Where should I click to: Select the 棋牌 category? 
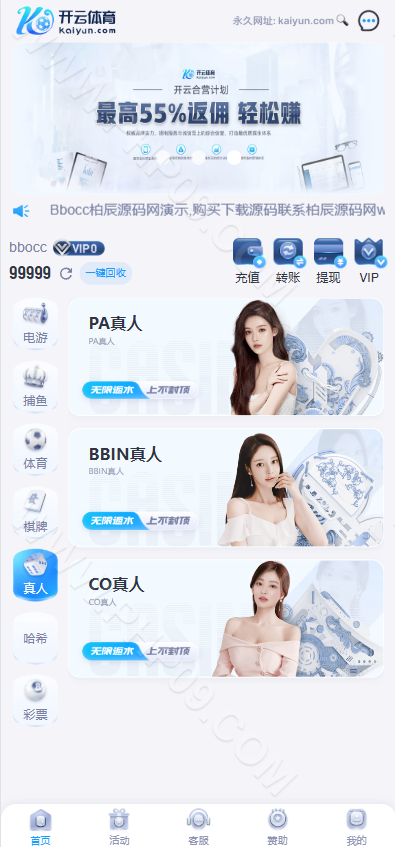pyautogui.click(x=35, y=512)
